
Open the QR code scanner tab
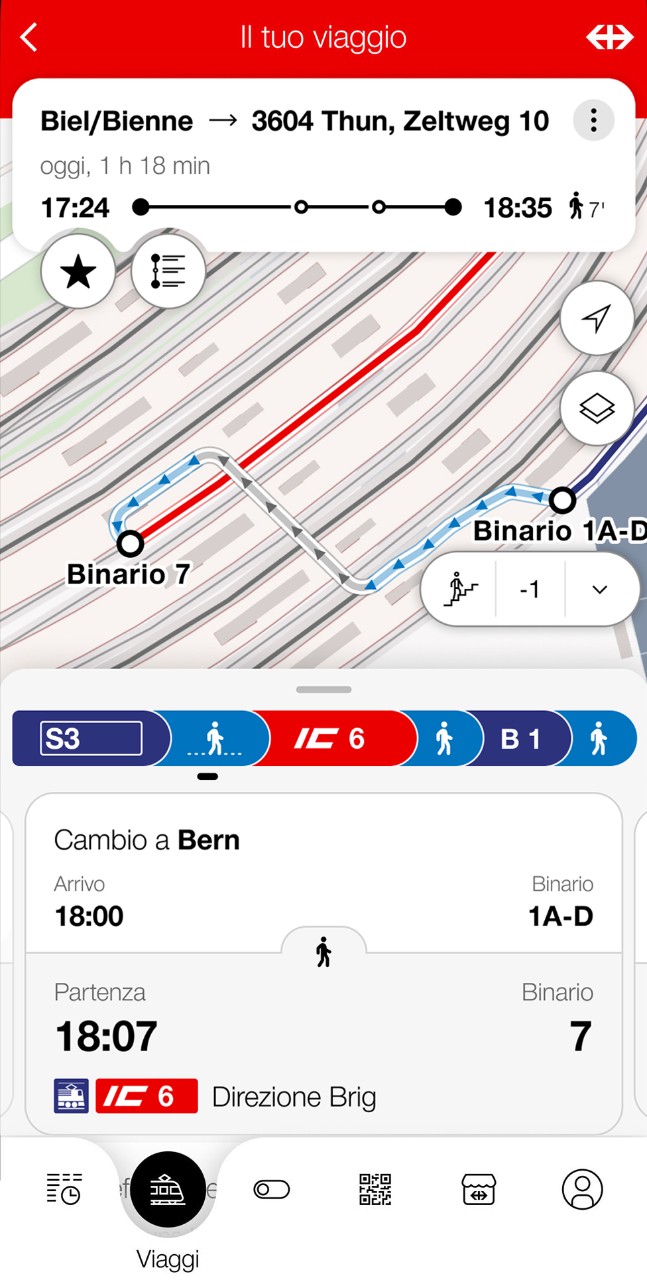point(375,1189)
